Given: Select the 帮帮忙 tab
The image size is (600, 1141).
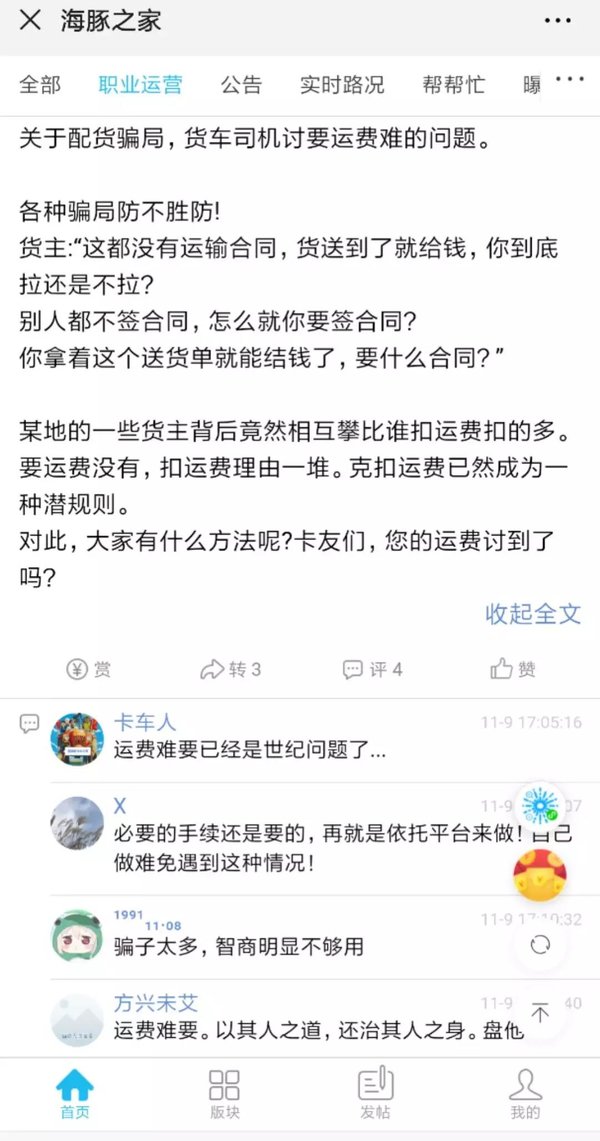Looking at the screenshot, I should click(453, 85).
